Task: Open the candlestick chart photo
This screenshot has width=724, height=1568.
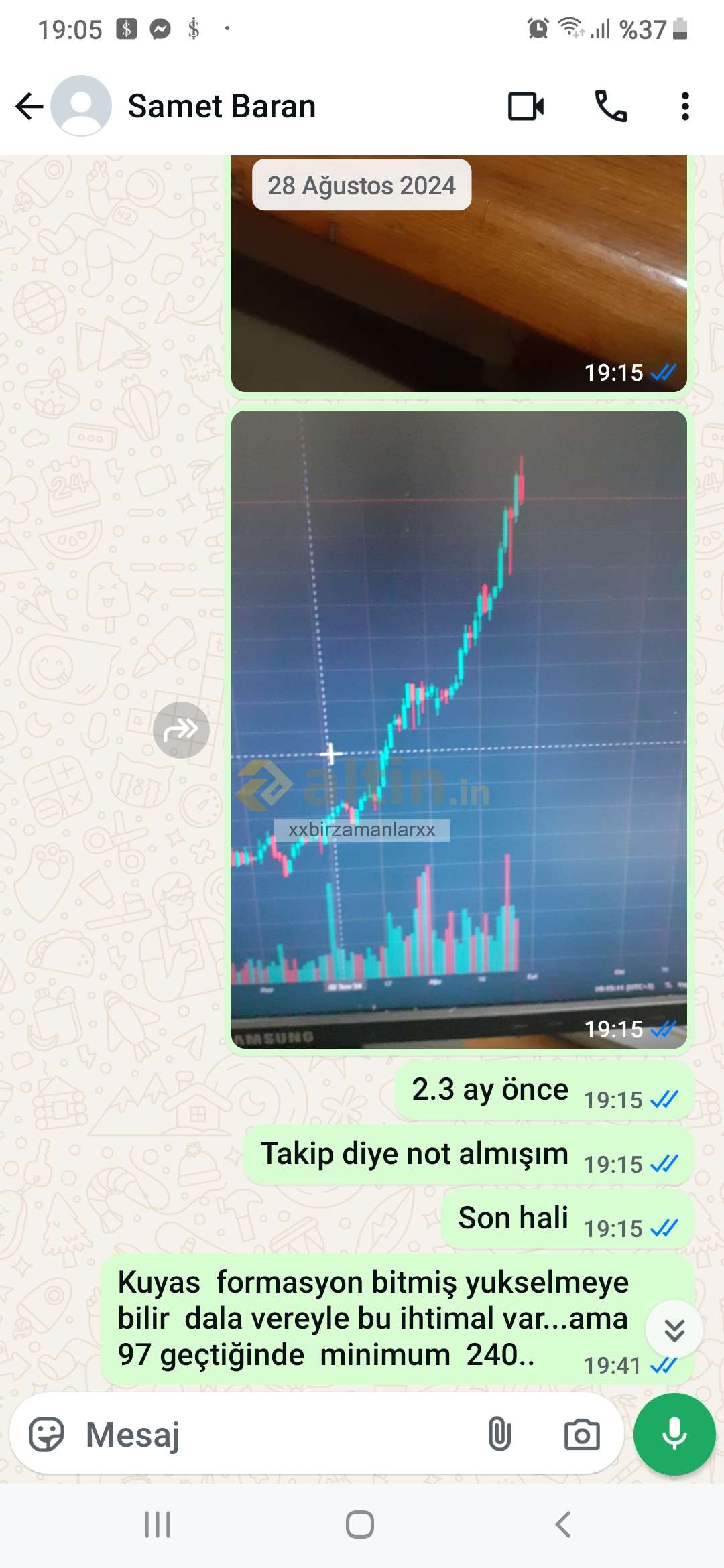Action: pos(459,729)
